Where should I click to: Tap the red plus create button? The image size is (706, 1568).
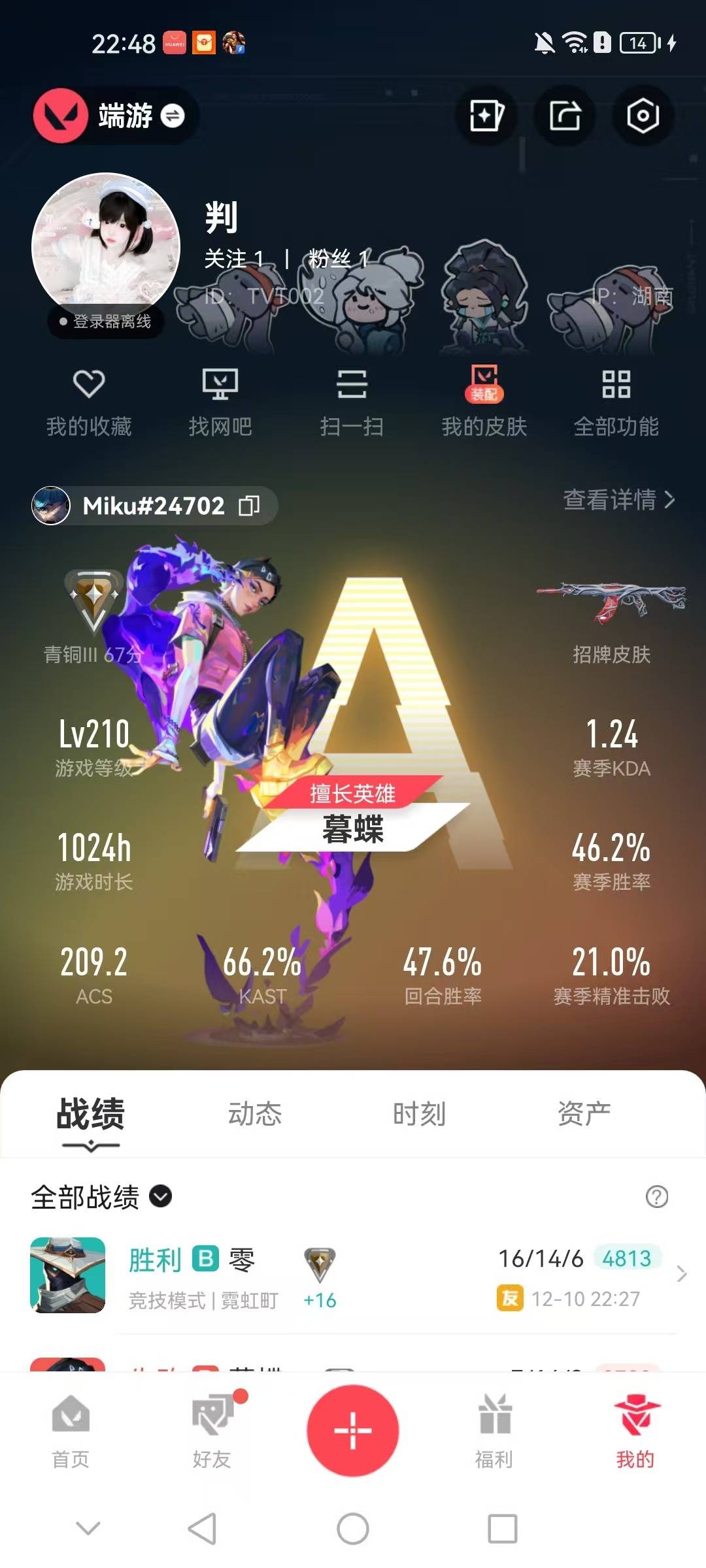pos(352,1429)
